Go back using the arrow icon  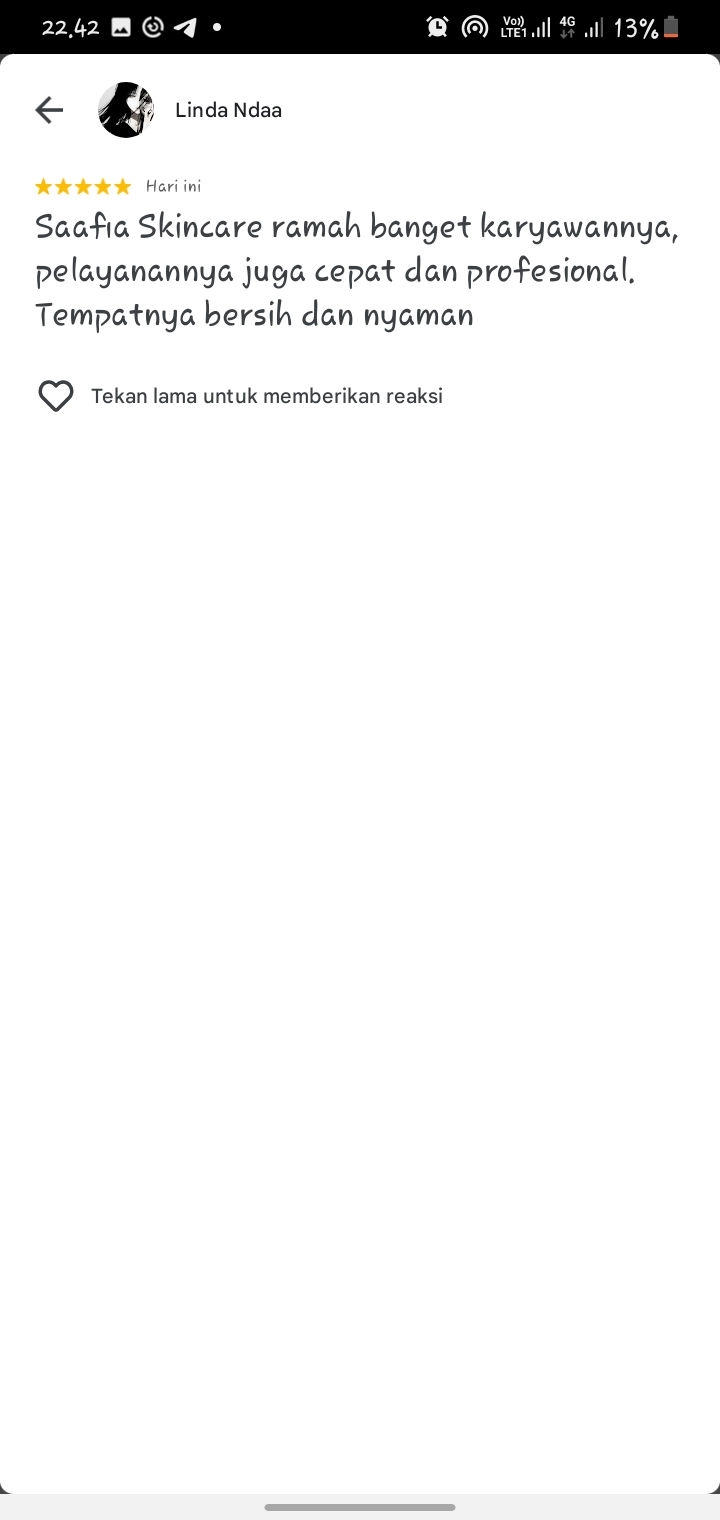click(49, 110)
